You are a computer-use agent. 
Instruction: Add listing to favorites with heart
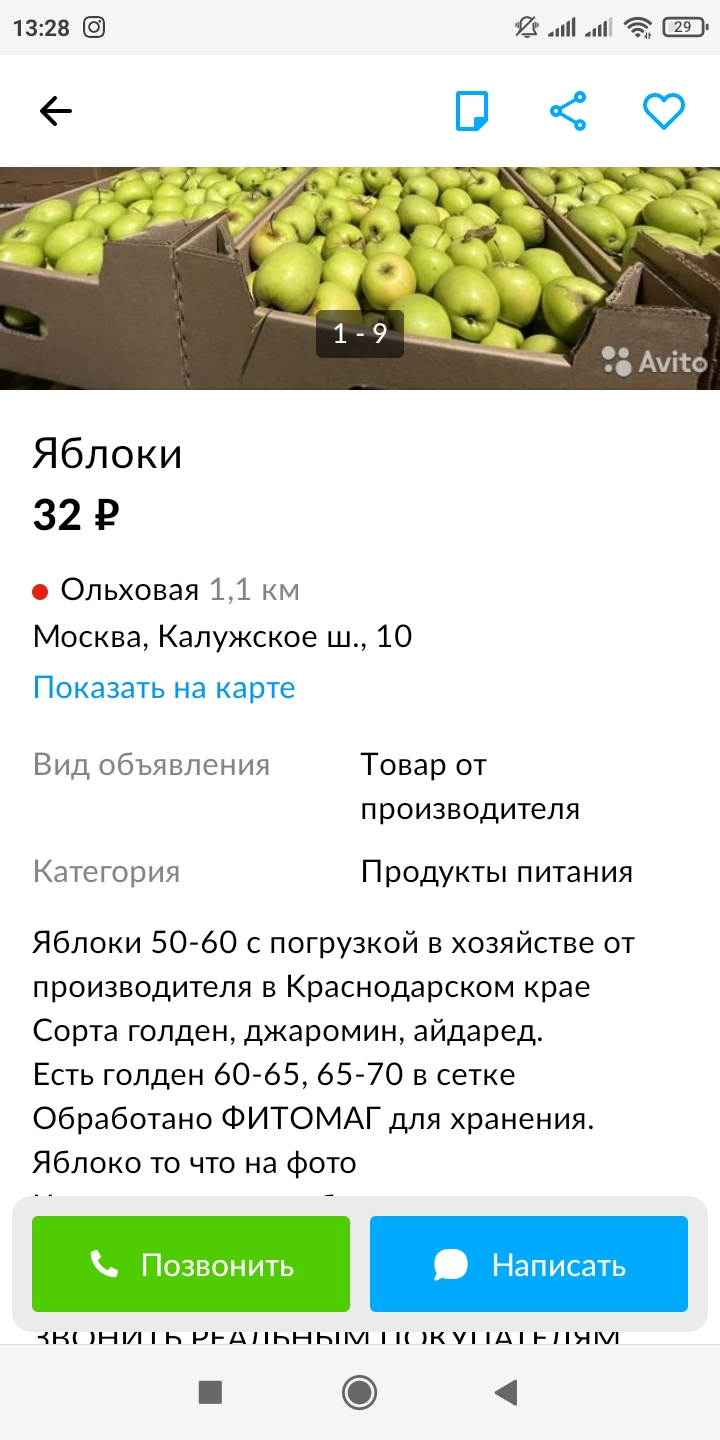[663, 111]
